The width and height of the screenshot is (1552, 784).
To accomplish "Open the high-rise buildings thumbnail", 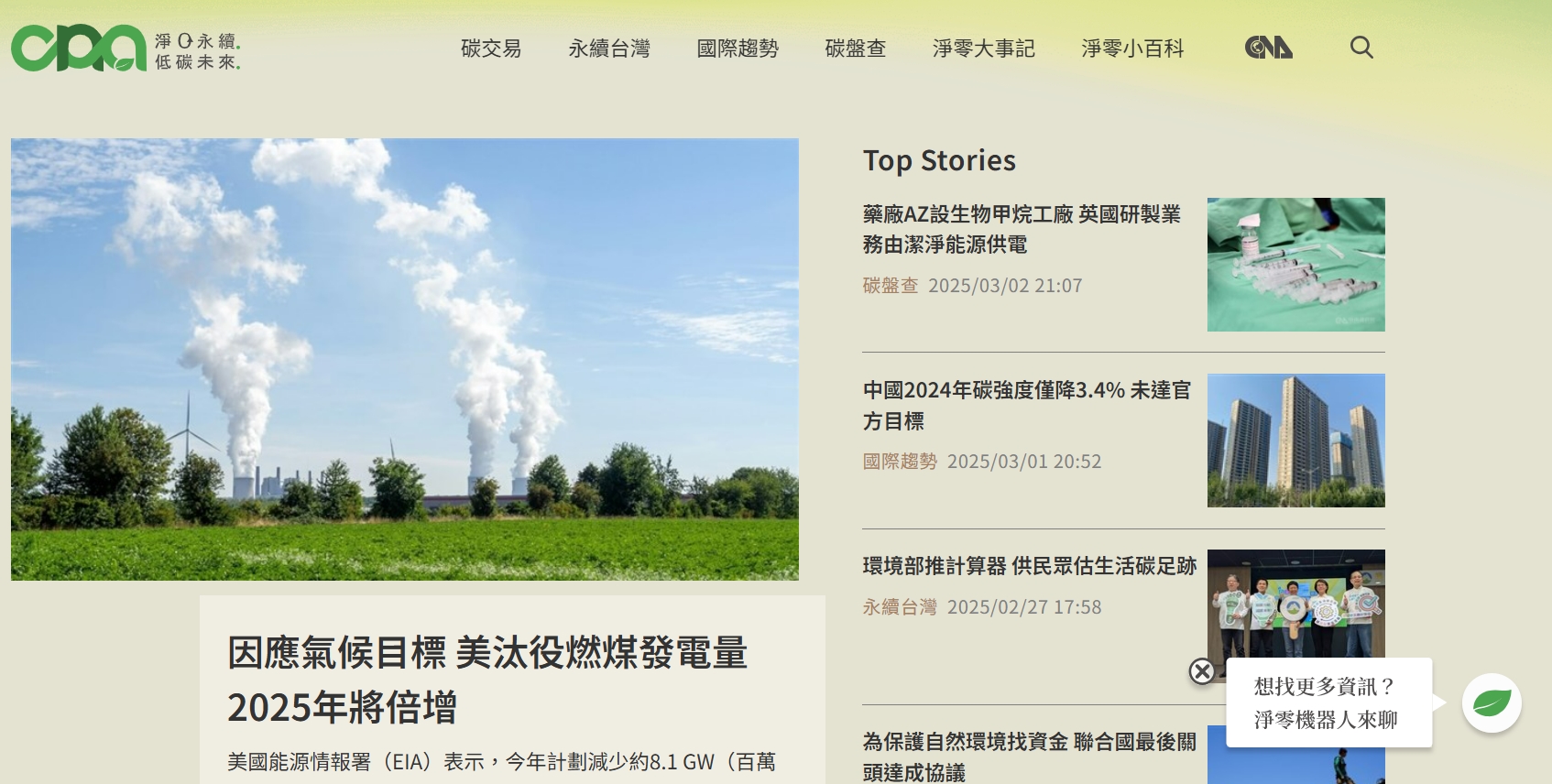I will pyautogui.click(x=1295, y=441).
